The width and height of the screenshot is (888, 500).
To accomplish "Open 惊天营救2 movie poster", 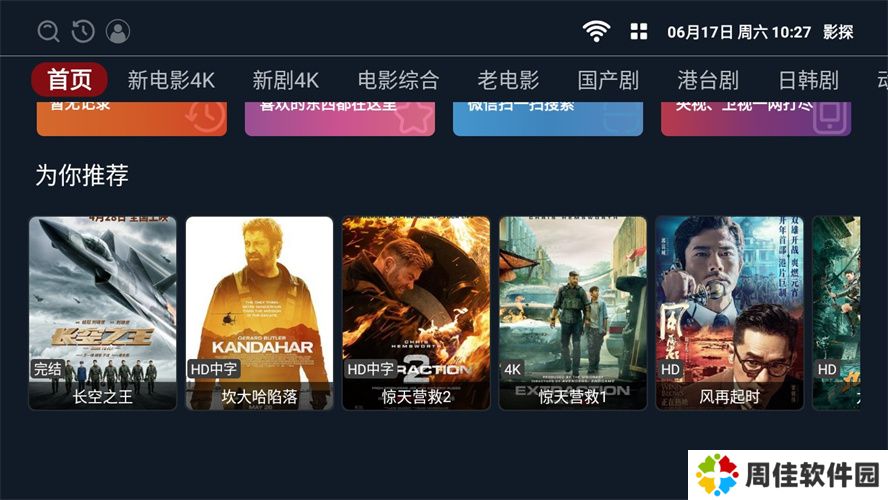I will pyautogui.click(x=416, y=312).
